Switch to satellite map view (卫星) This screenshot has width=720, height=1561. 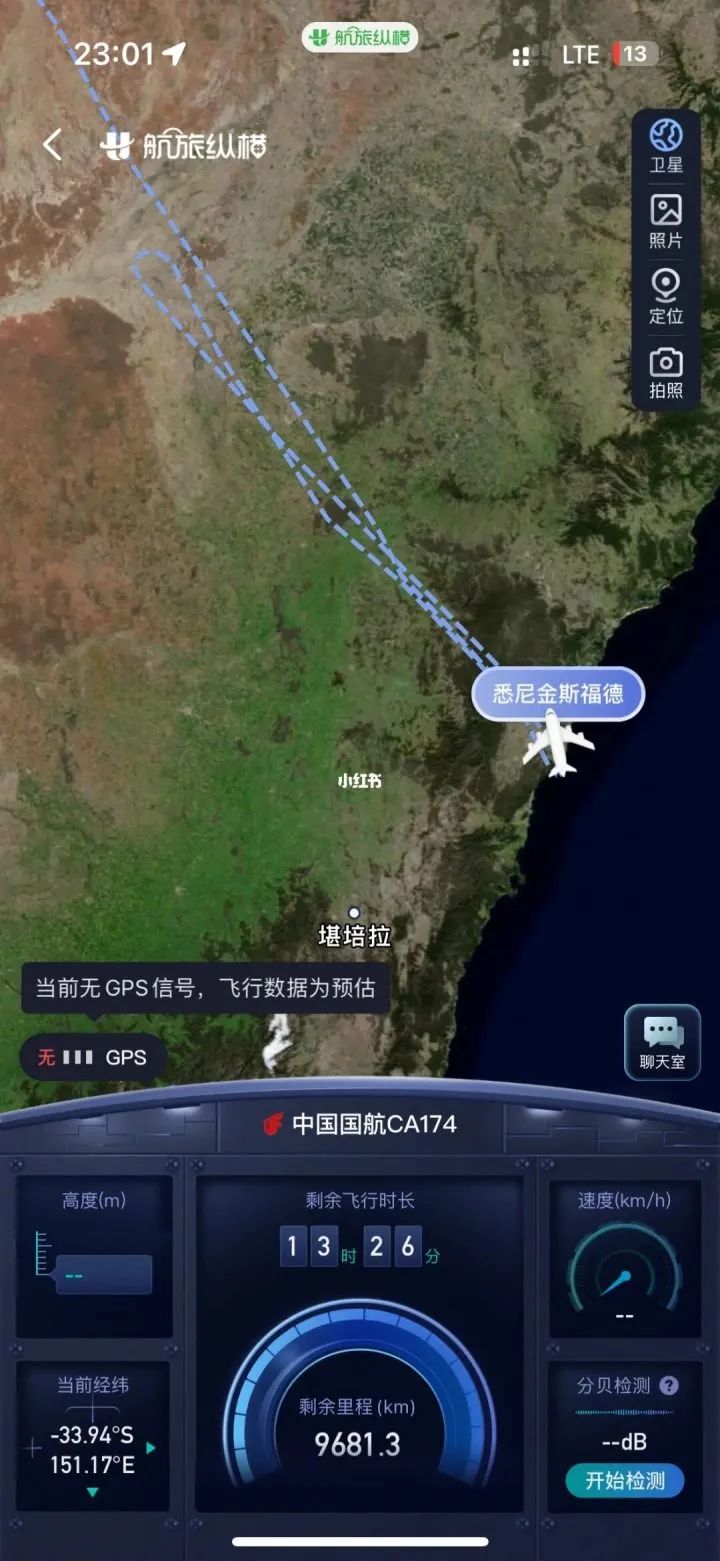666,146
